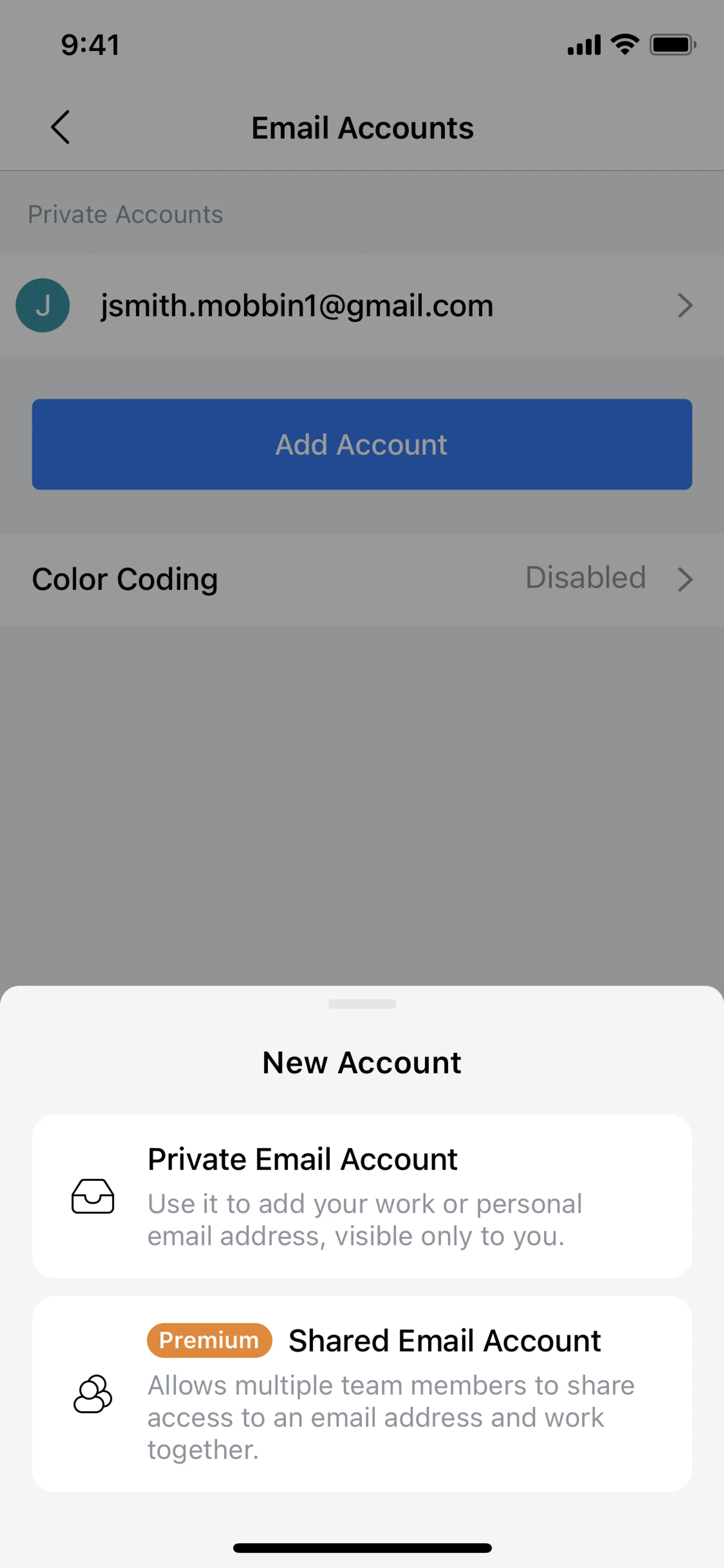Tap the sheet's drag handle
This screenshot has height=1568, width=724.
coord(361,1004)
